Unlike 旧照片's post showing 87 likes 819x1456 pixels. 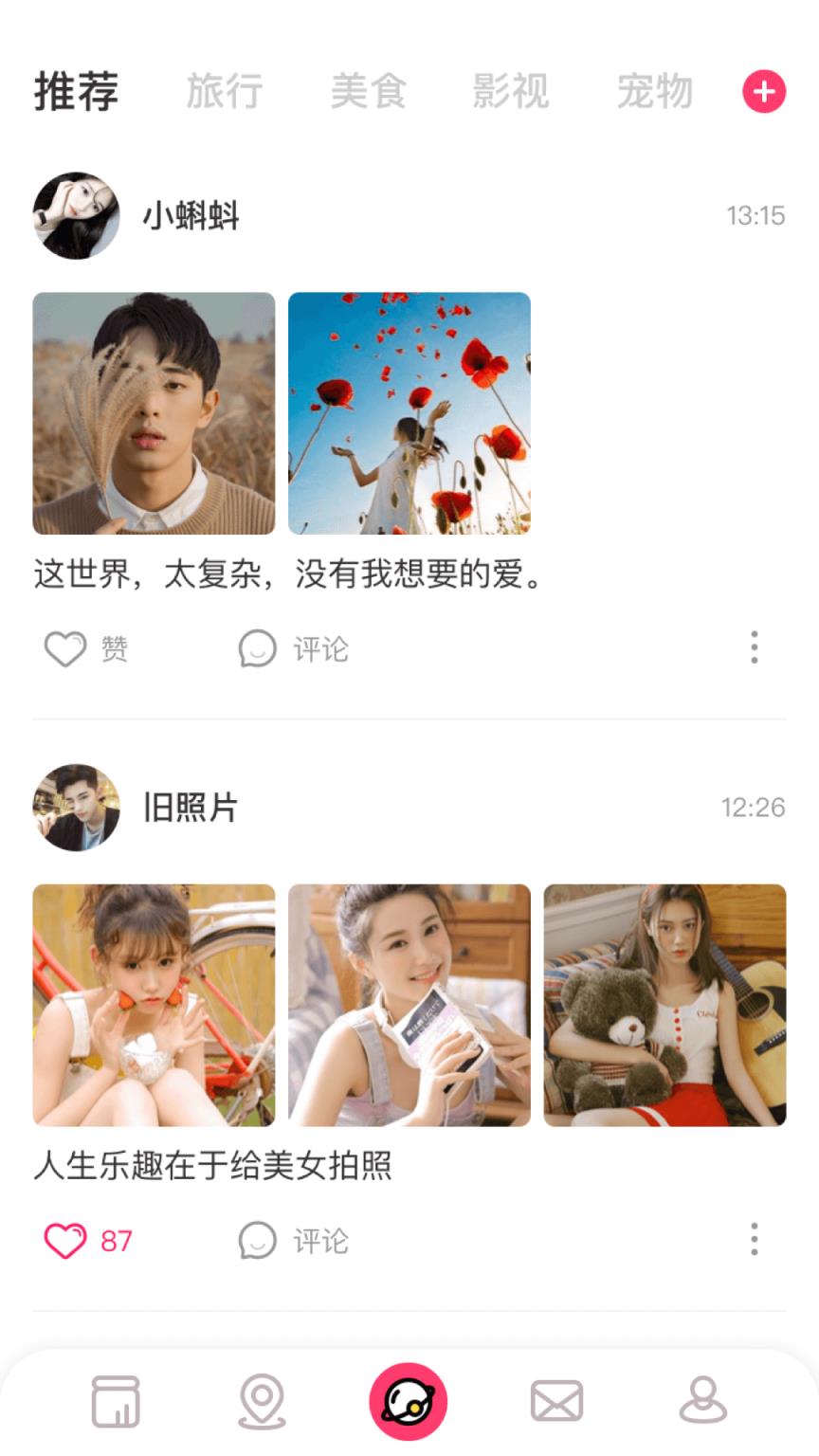click(64, 1239)
